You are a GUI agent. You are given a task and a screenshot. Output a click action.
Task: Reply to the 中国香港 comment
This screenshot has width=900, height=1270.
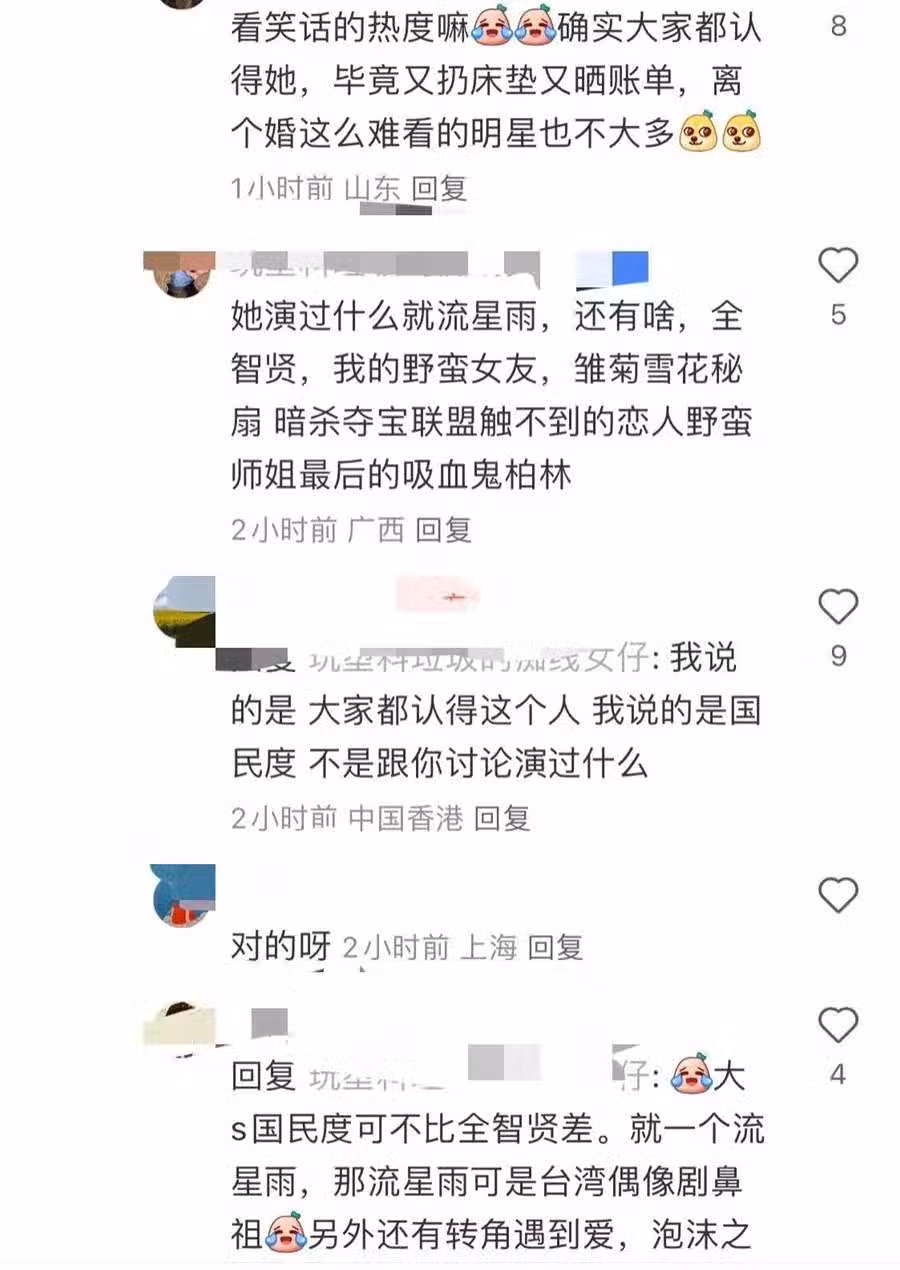502,819
